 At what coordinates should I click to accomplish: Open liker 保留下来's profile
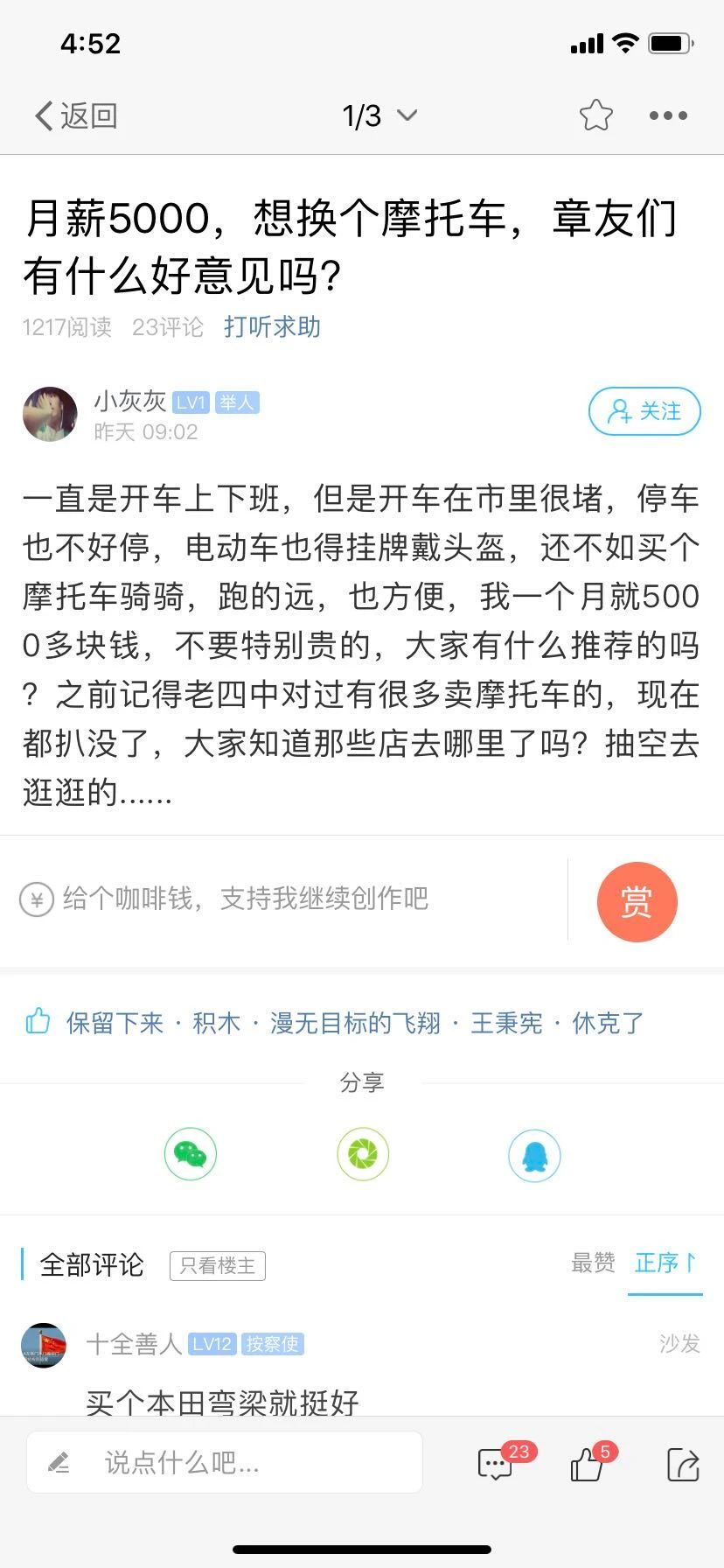(115, 1023)
